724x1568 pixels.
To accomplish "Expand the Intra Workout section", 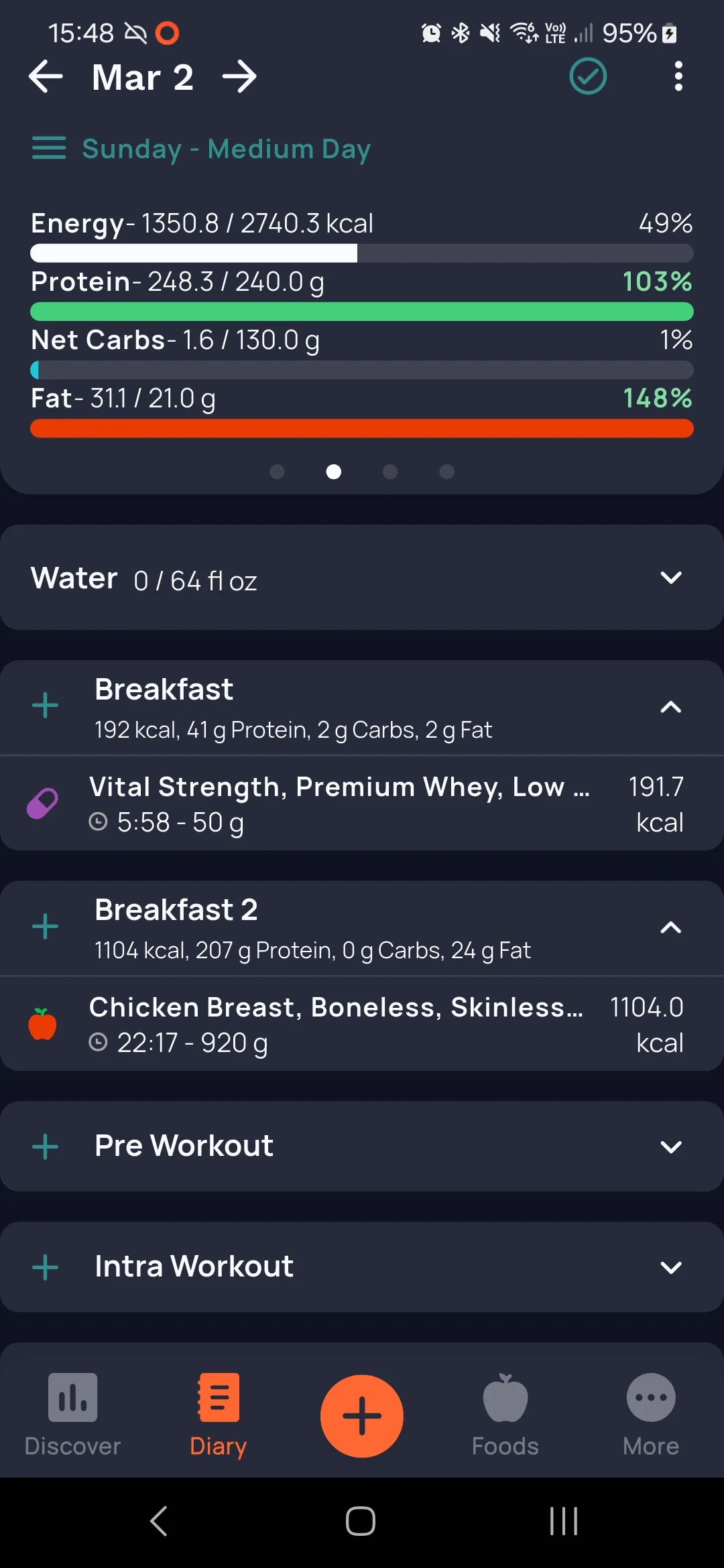I will pyautogui.click(x=670, y=1268).
